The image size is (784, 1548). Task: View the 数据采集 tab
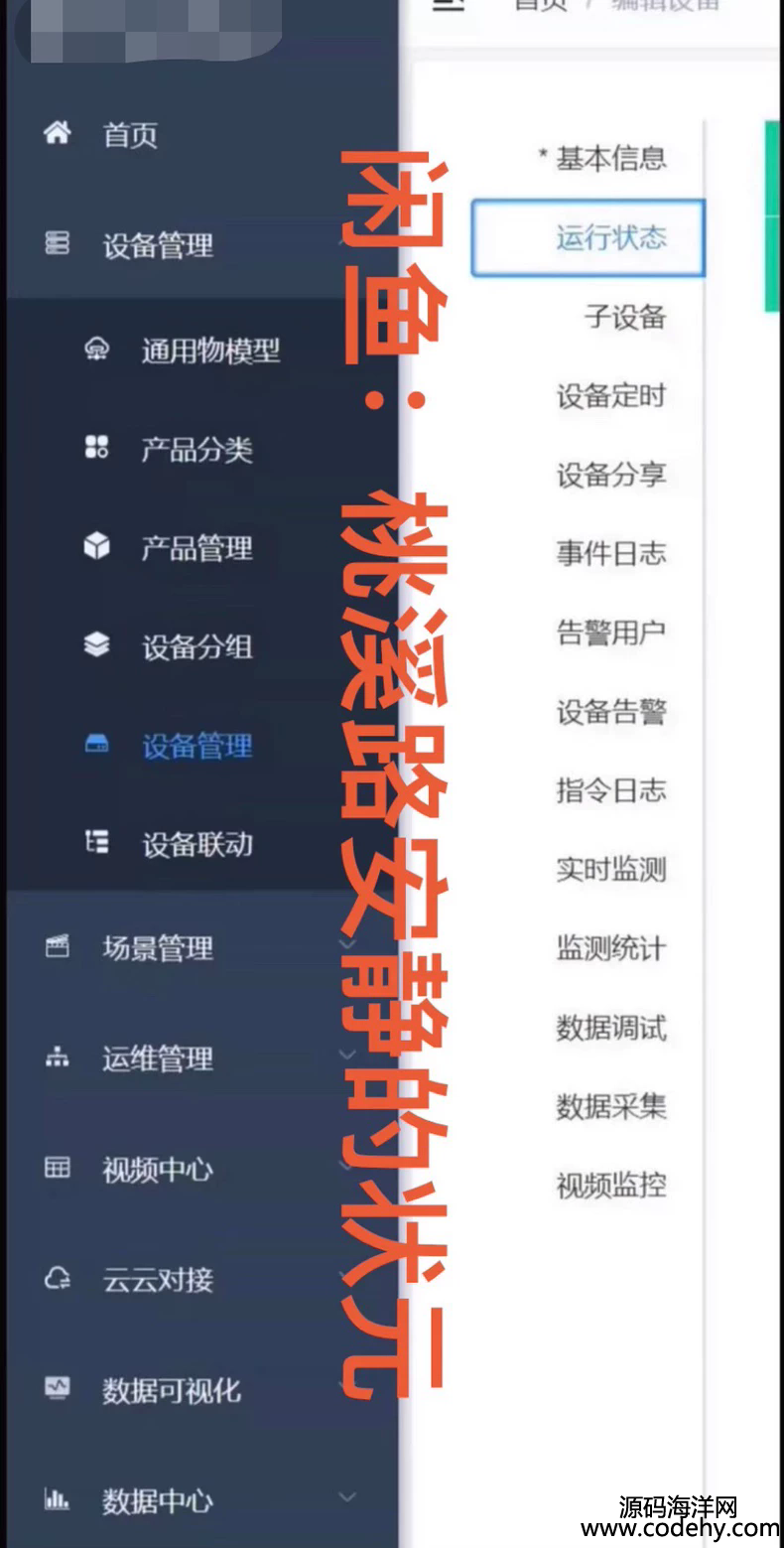[610, 1106]
